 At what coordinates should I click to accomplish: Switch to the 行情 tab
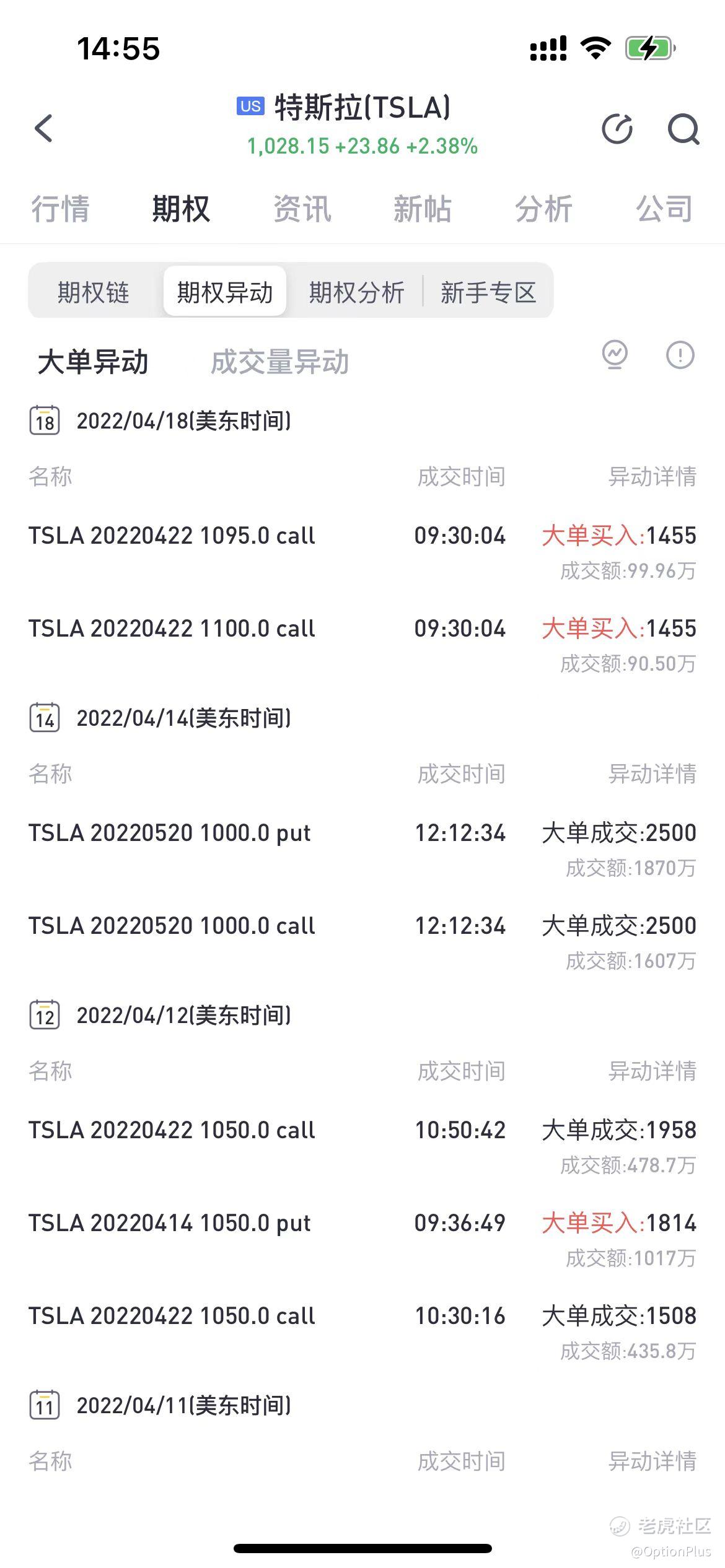pyautogui.click(x=60, y=208)
